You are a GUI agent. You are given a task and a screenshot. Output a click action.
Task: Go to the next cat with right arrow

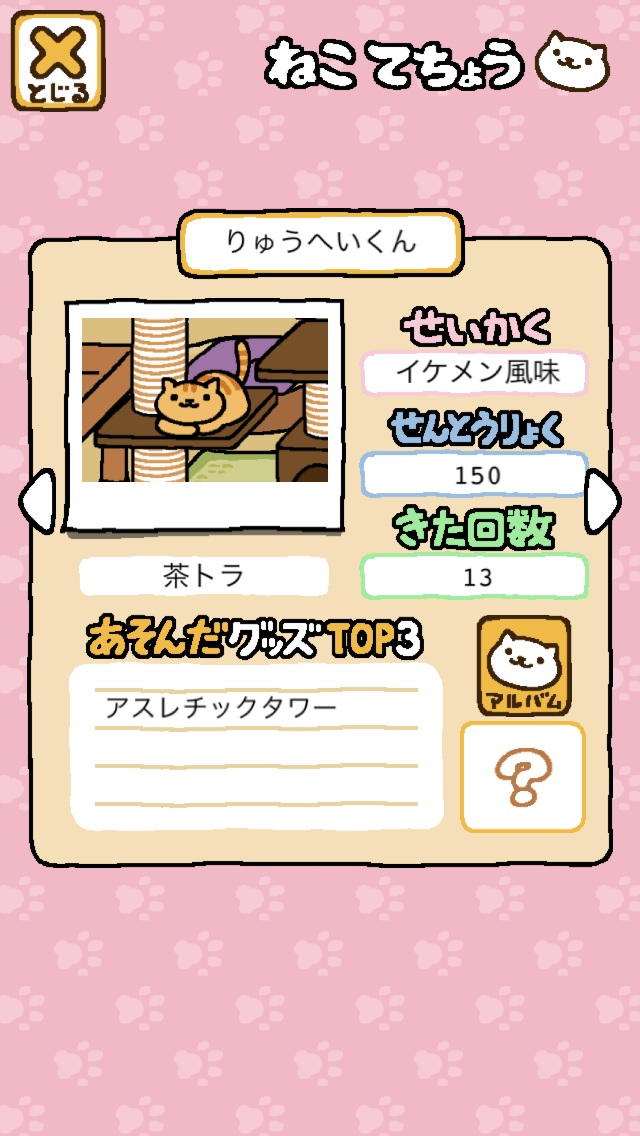(603, 501)
